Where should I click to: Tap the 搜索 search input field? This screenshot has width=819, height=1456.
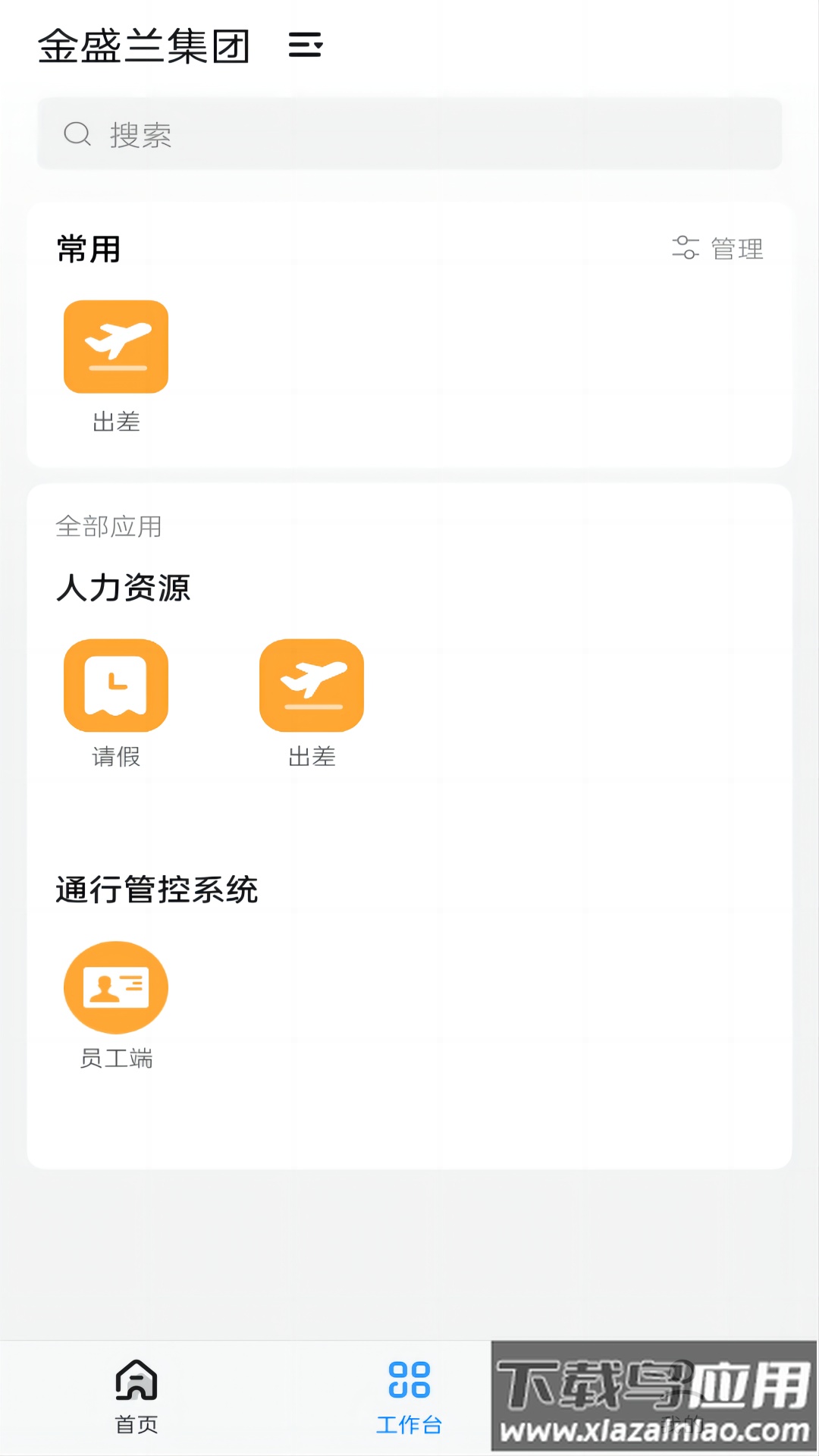click(x=409, y=133)
